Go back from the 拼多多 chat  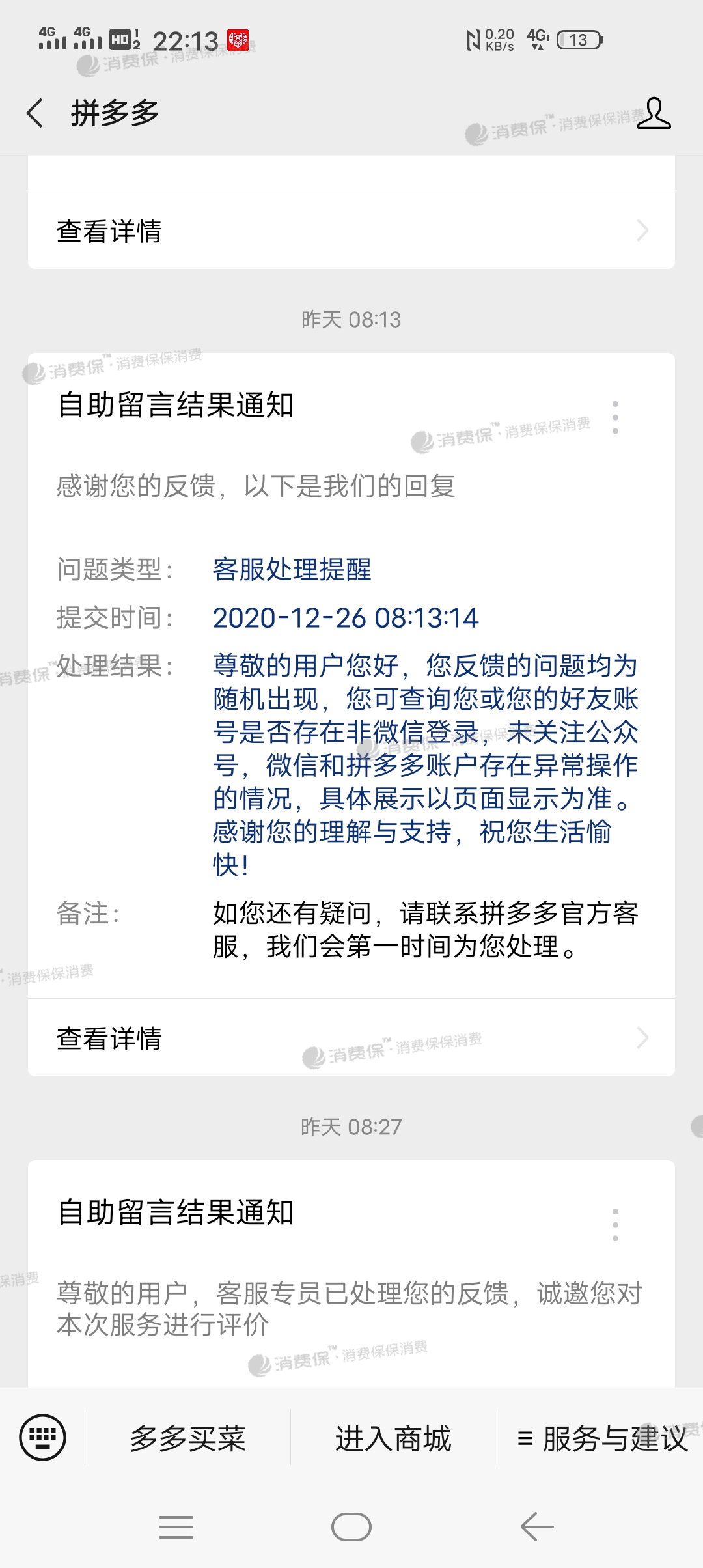coord(35,113)
